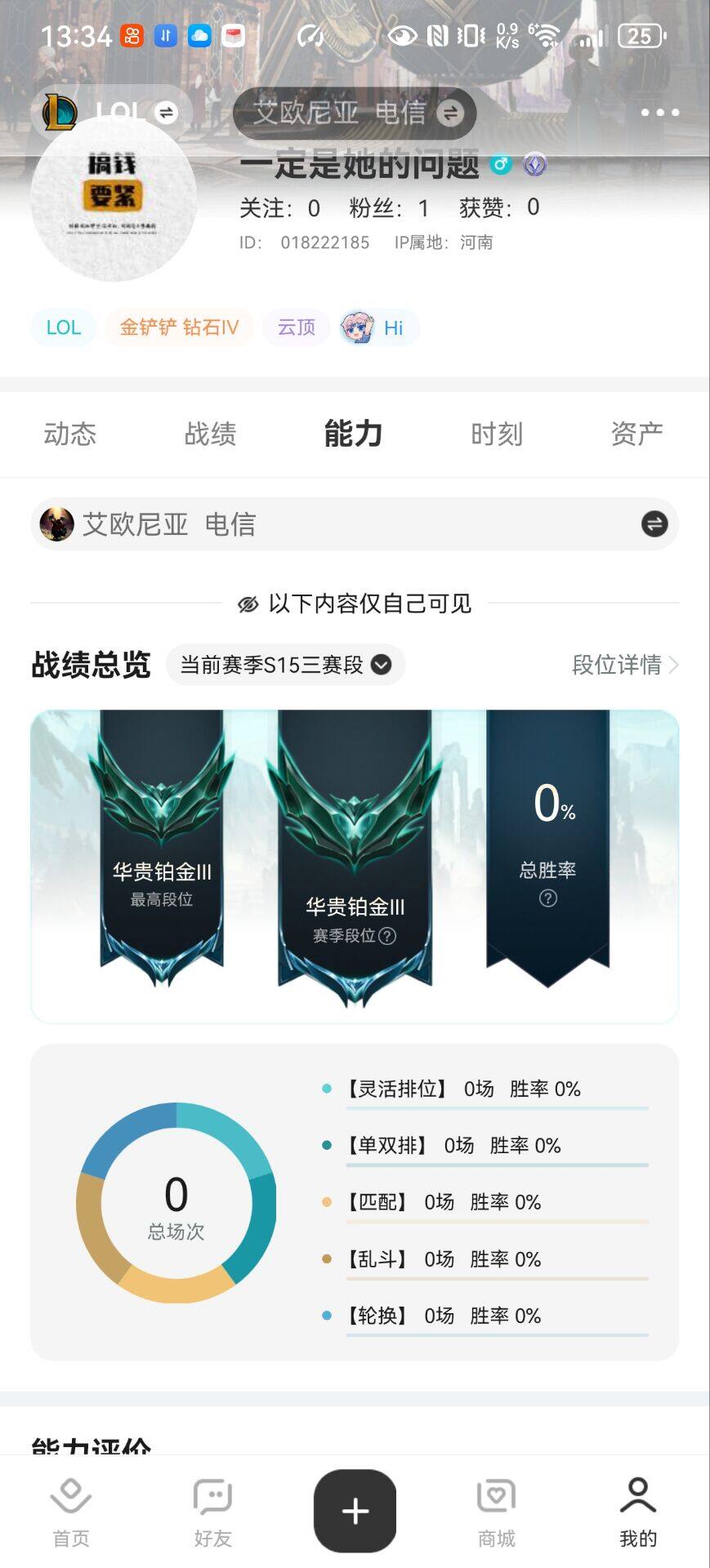This screenshot has width=710, height=1568.
Task: Switch to the 时刻 tab
Action: pos(496,434)
